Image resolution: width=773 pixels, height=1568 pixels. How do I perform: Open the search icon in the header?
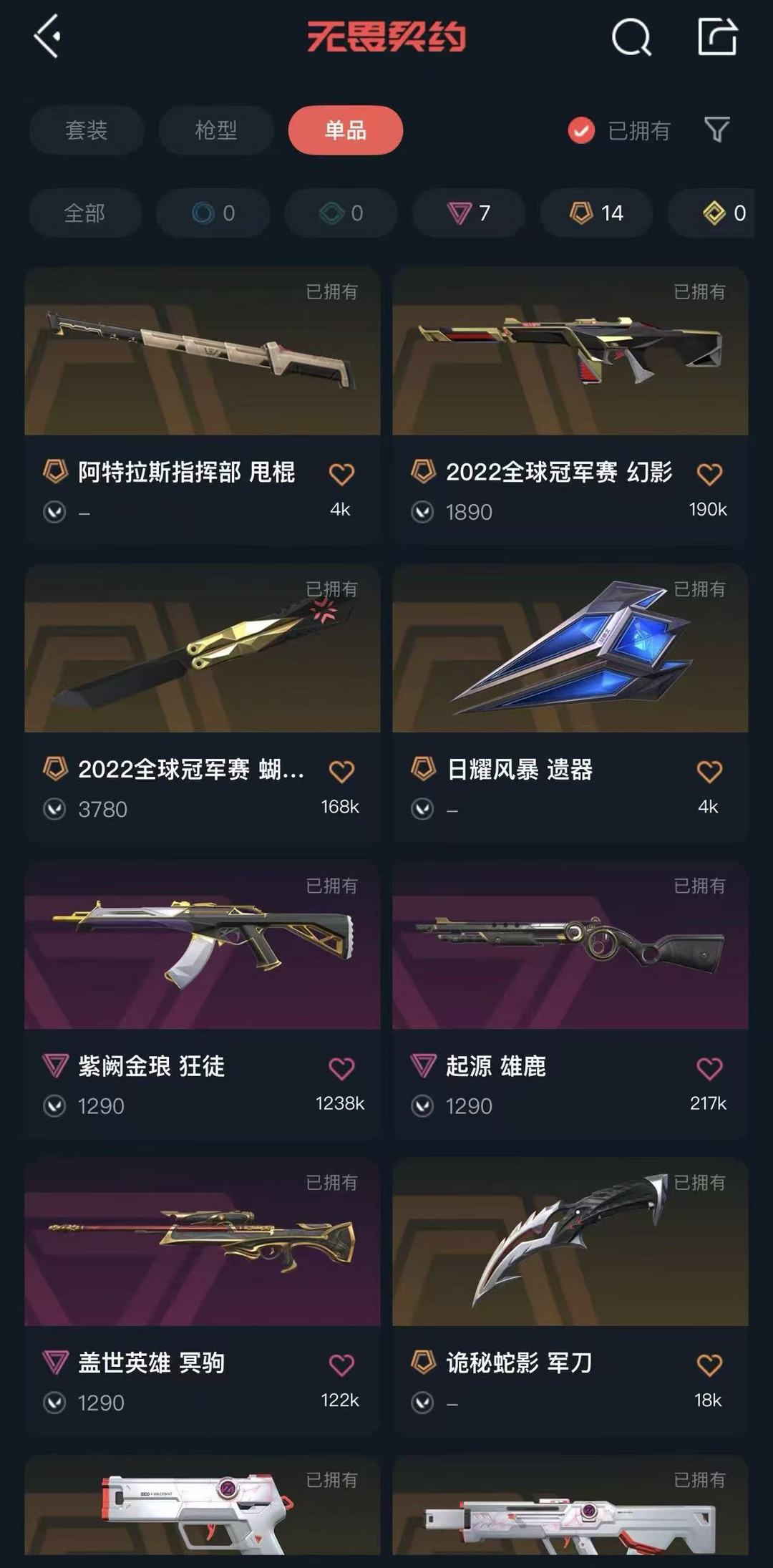[631, 37]
